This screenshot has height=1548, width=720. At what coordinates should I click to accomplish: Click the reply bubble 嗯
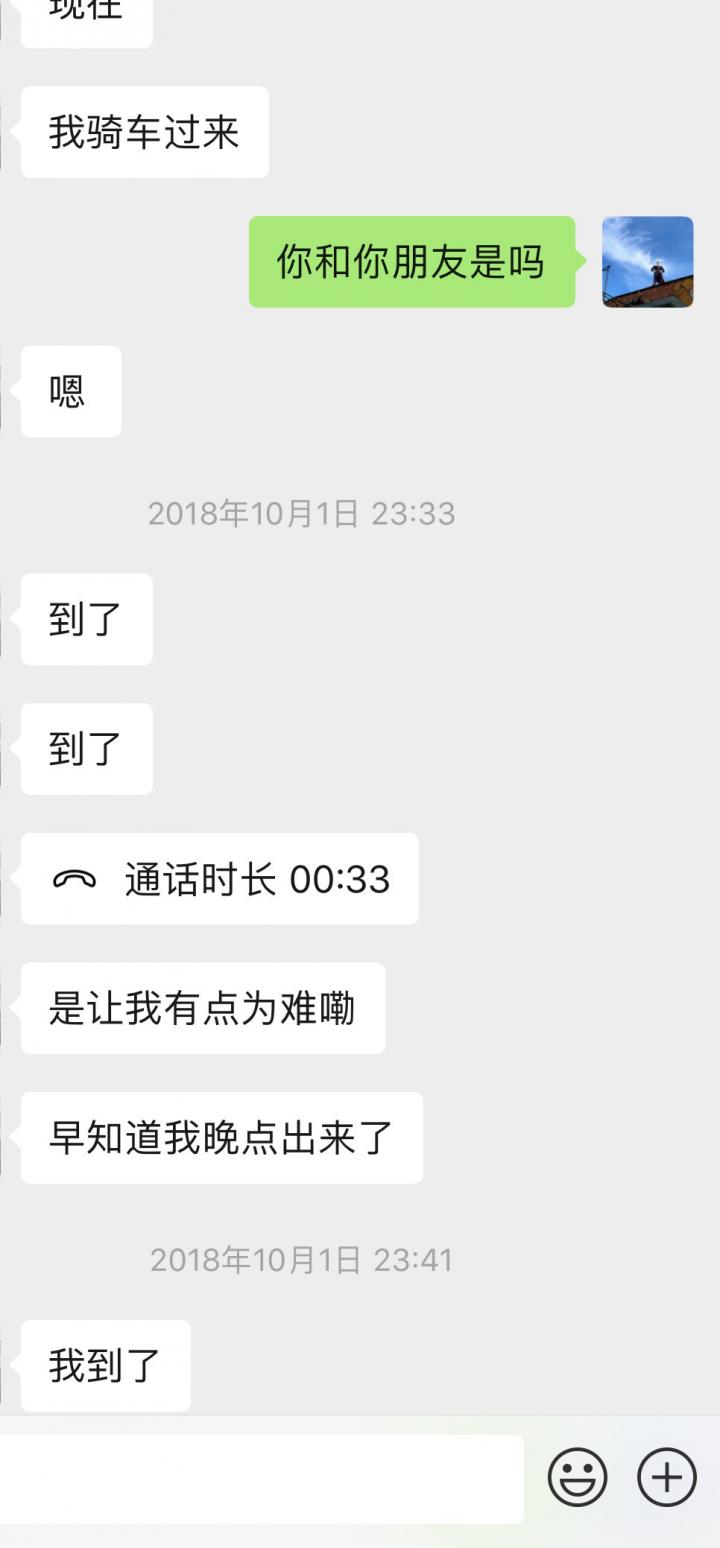68,391
